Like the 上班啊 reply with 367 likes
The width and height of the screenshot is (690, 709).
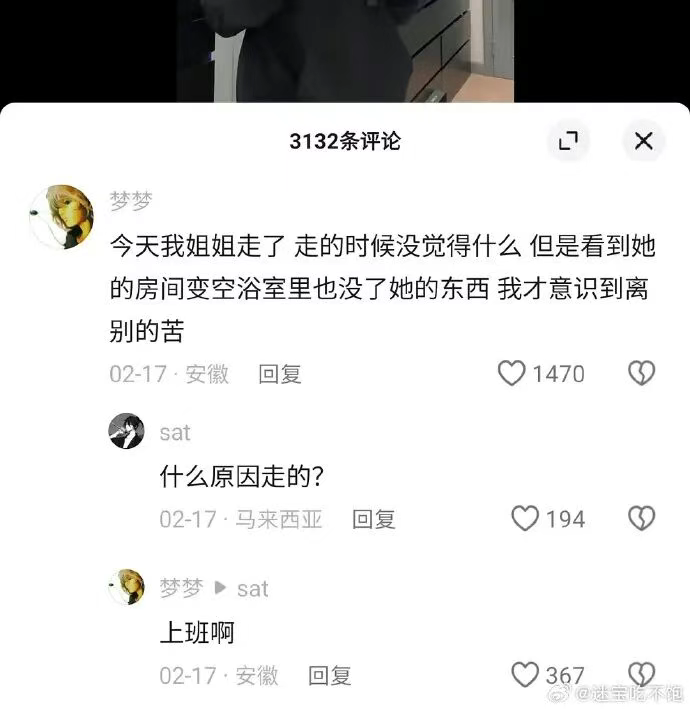point(525,674)
